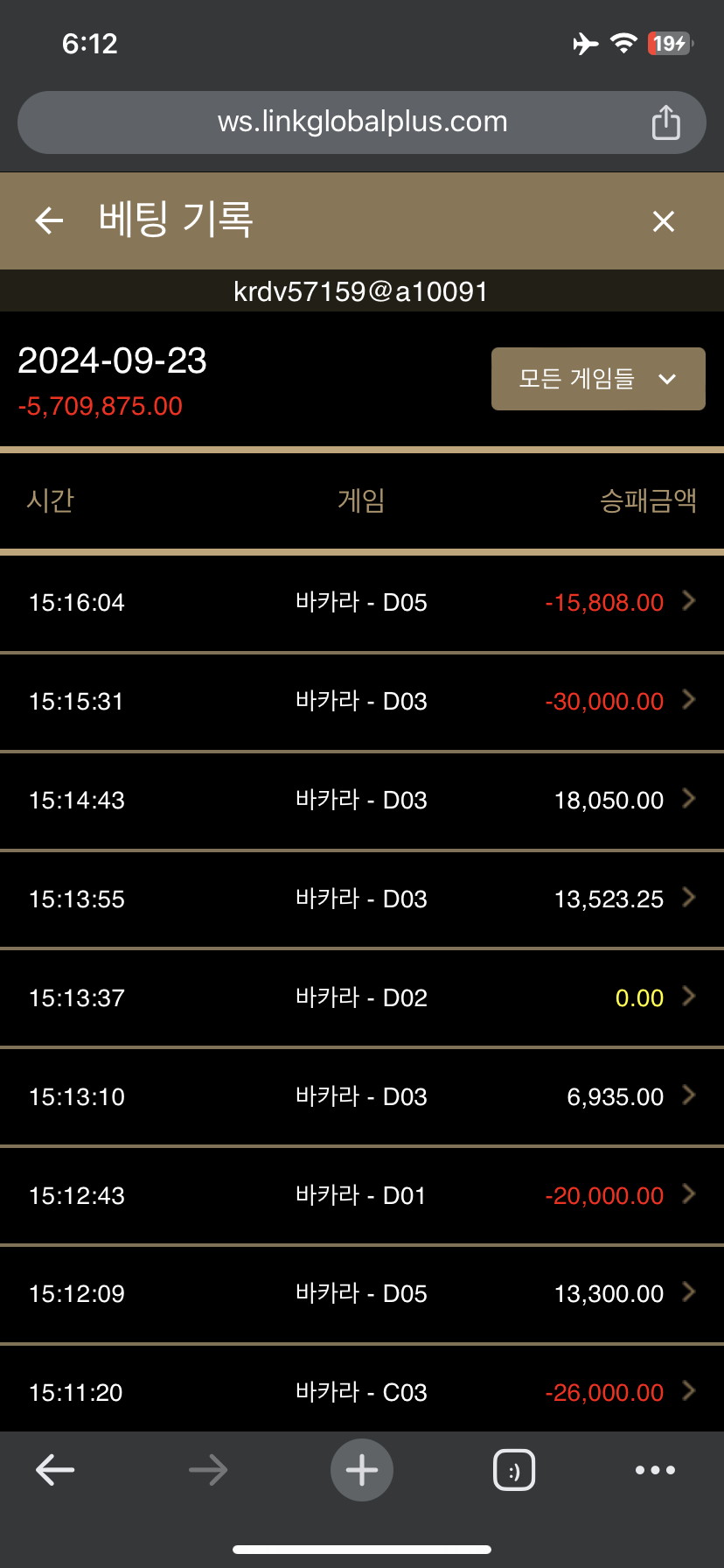724x1568 pixels.
Task: Open the 15:13:55 record with 13,523.25
Action: pyautogui.click(x=362, y=899)
